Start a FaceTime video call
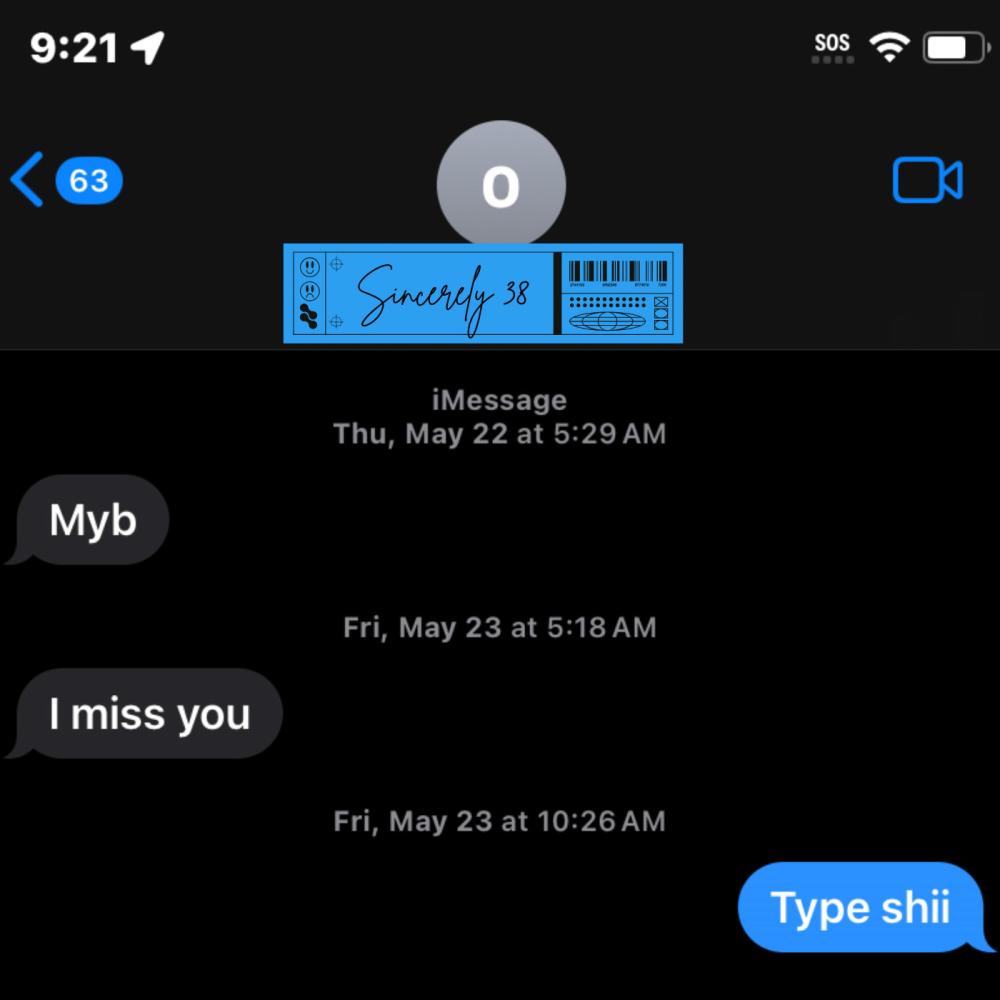This screenshot has width=1000, height=1000. point(927,181)
